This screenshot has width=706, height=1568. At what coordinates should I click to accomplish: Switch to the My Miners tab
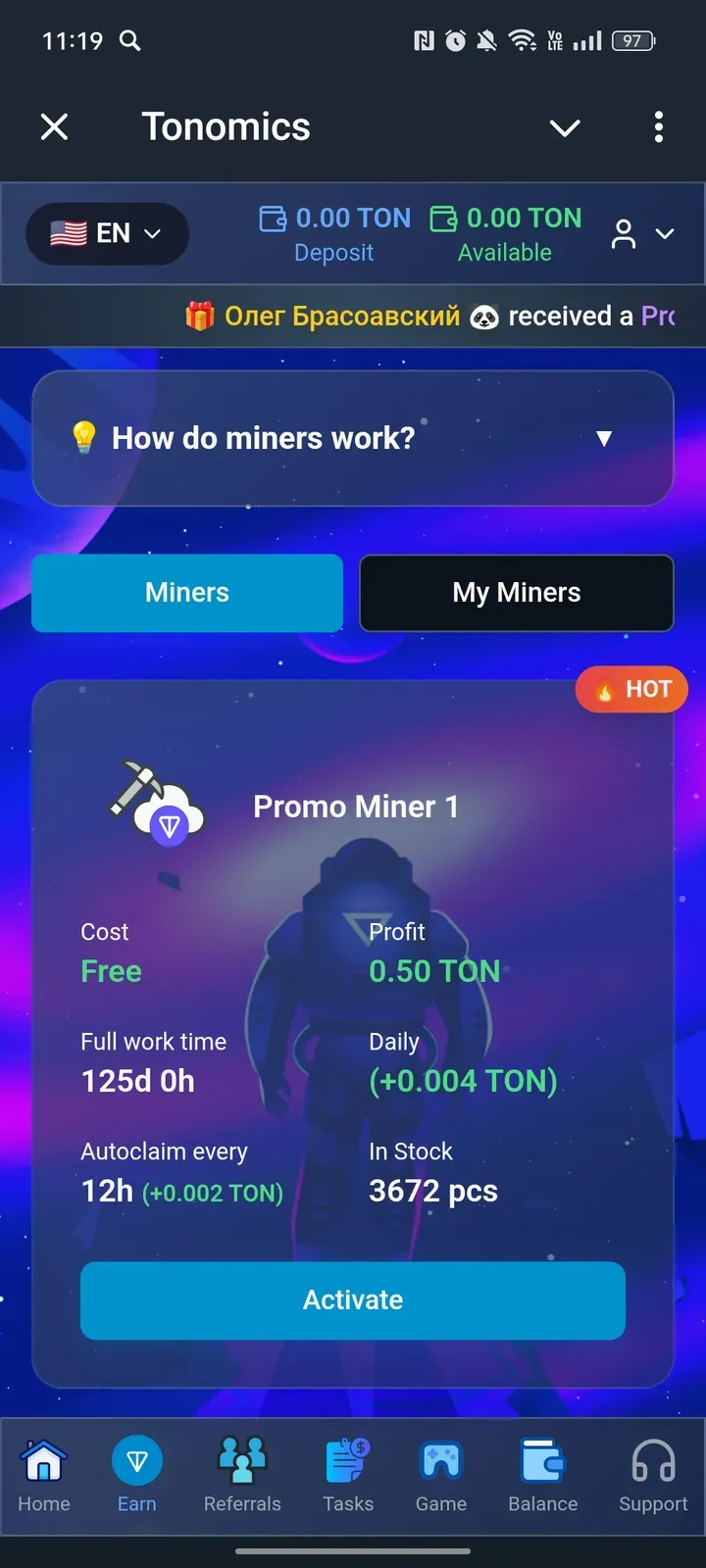(x=517, y=593)
